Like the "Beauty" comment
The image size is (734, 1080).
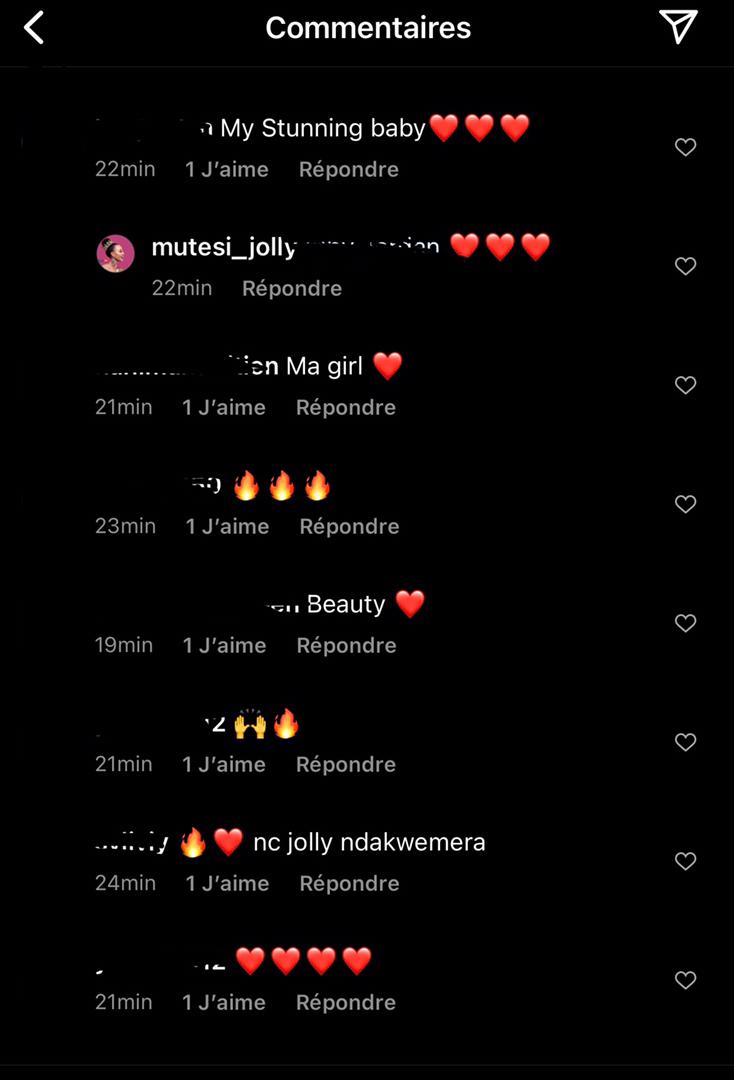685,623
